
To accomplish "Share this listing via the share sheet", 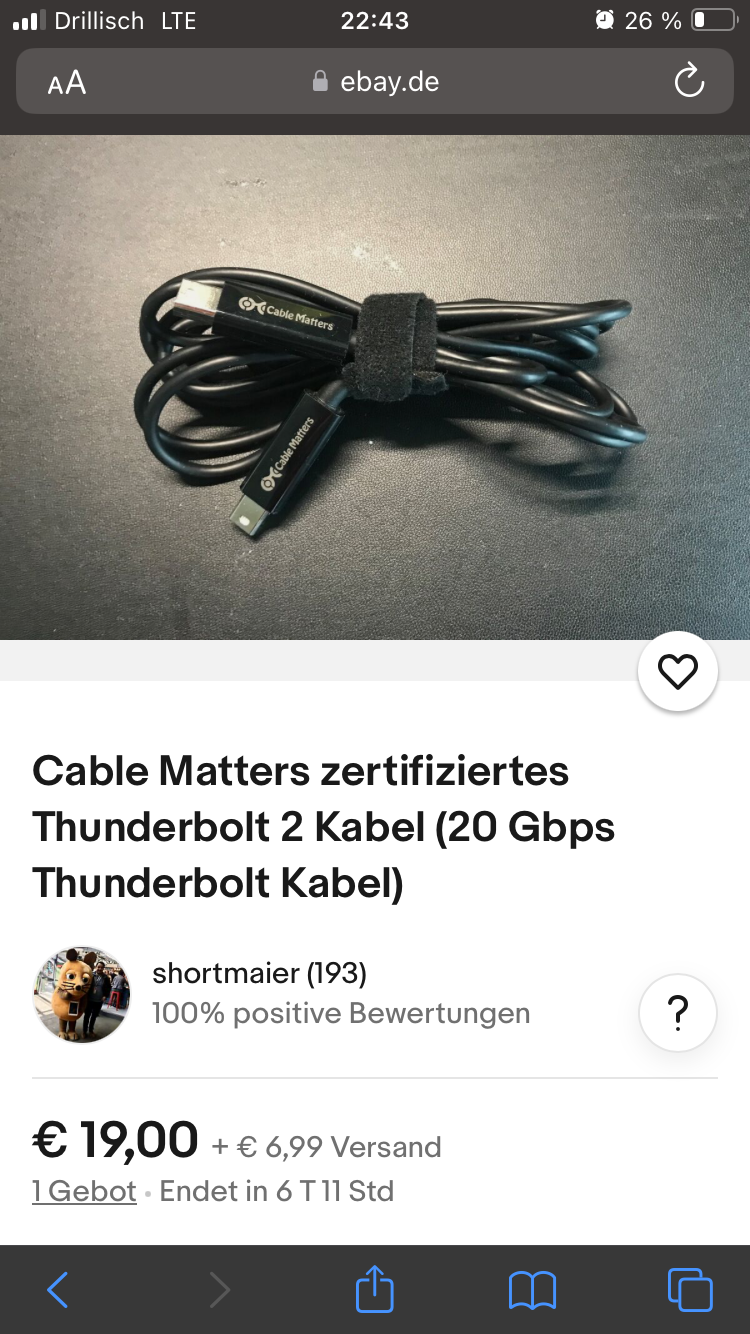I will [375, 1289].
